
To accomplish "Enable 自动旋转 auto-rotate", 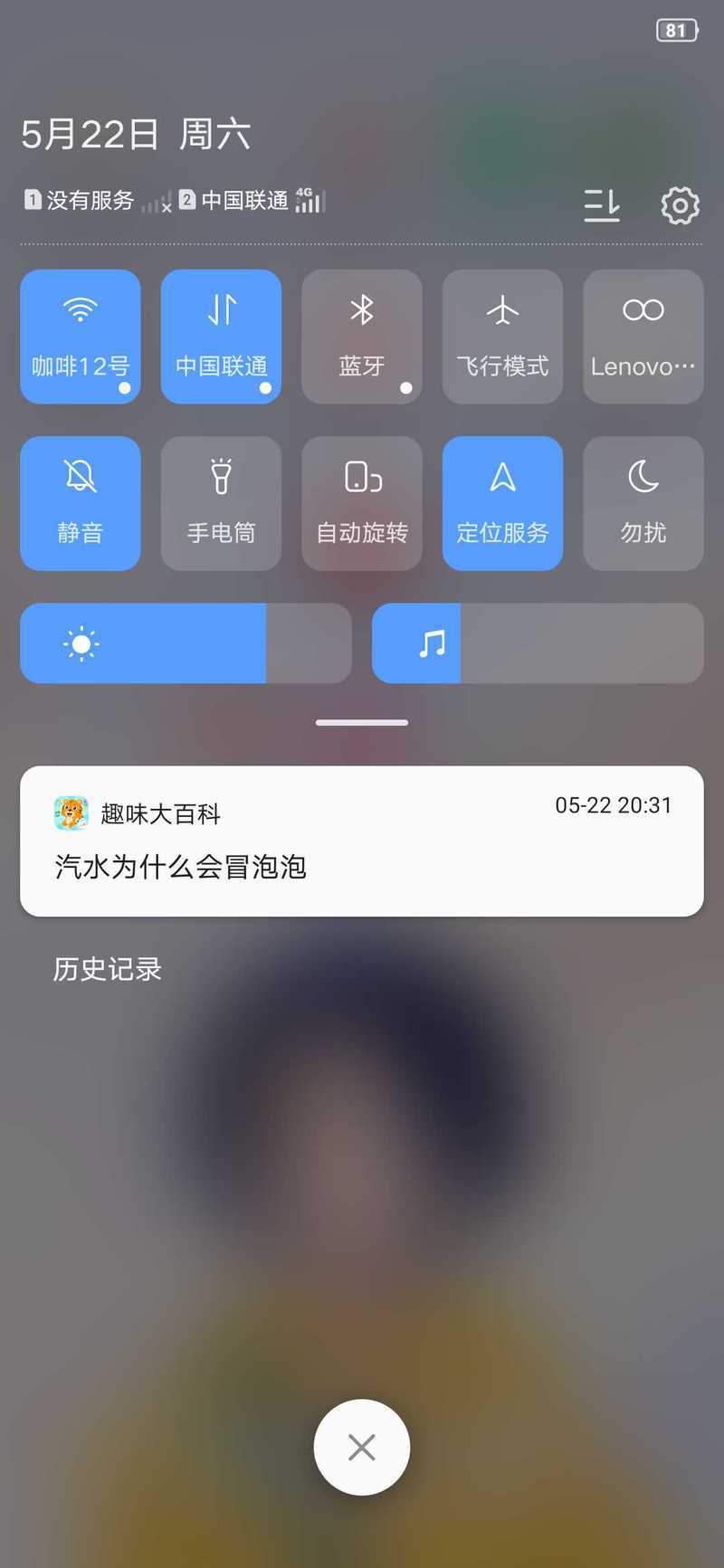I will pyautogui.click(x=362, y=503).
